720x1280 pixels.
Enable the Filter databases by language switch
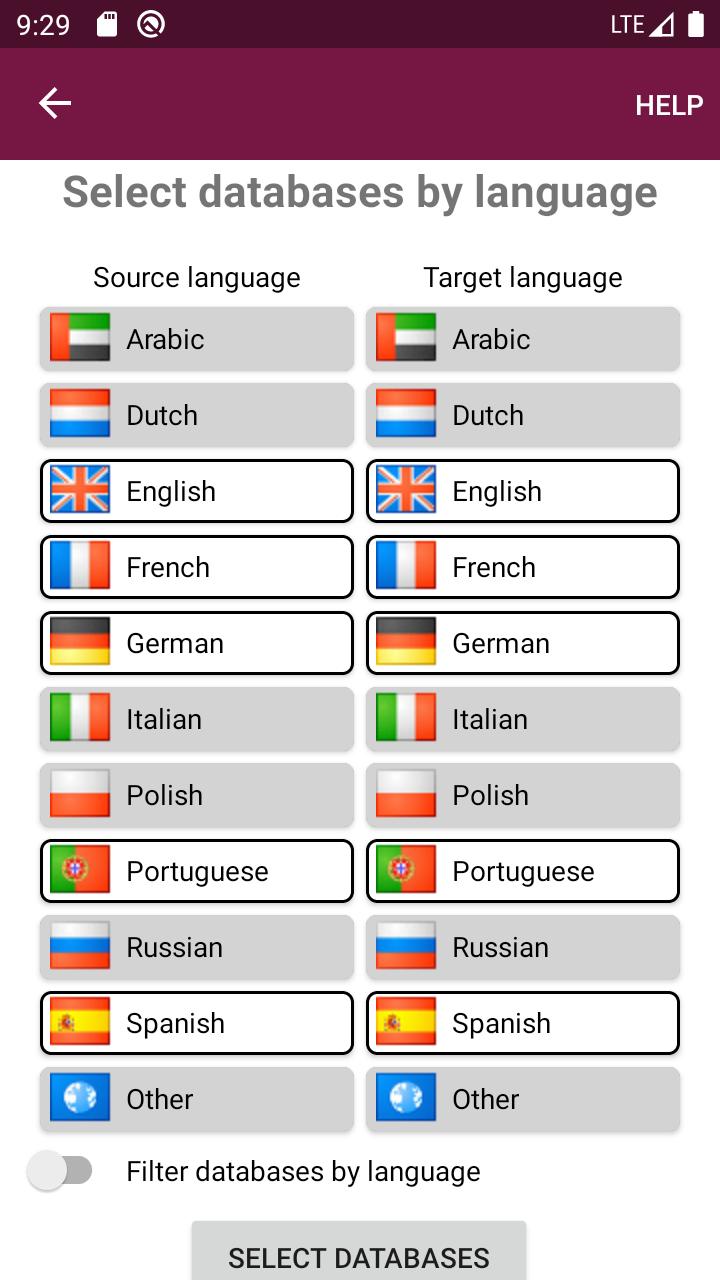60,1171
